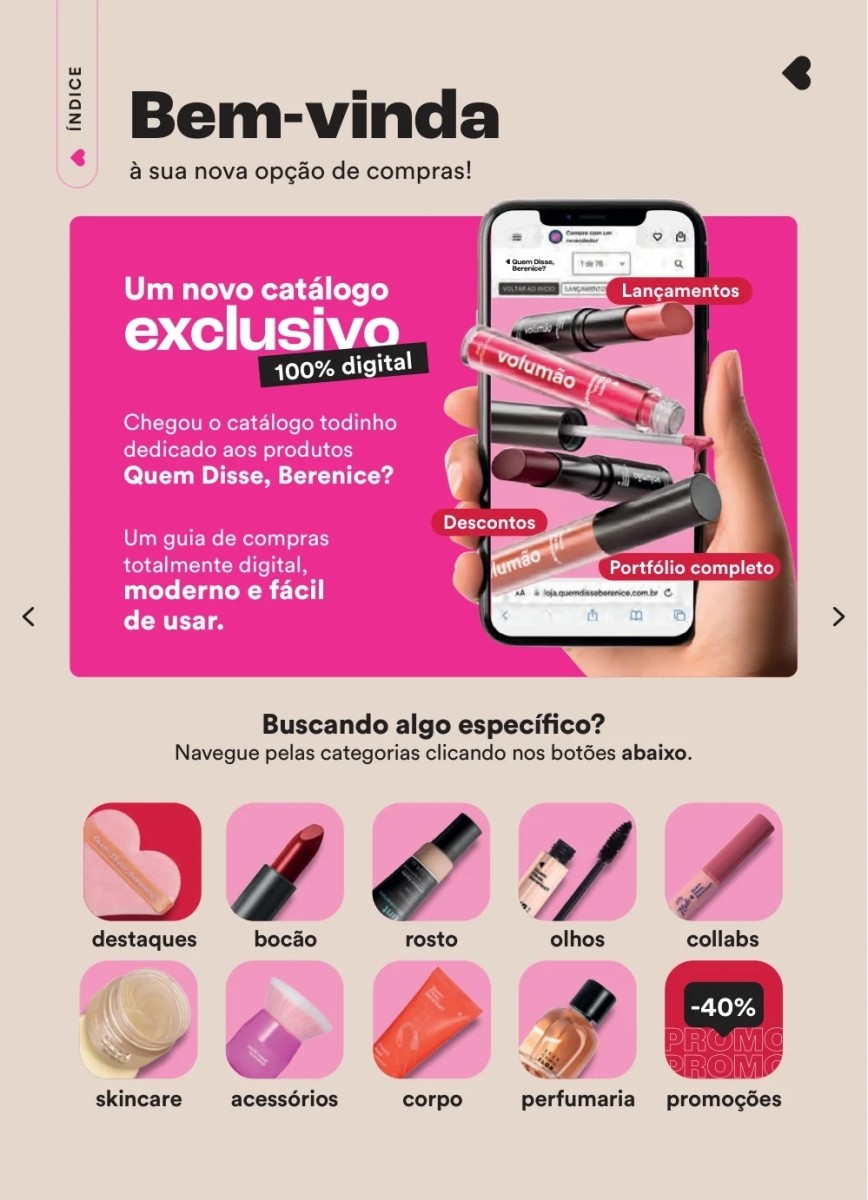This screenshot has height=1200, width=868.
Task: Open the destaques category
Action: (143, 862)
